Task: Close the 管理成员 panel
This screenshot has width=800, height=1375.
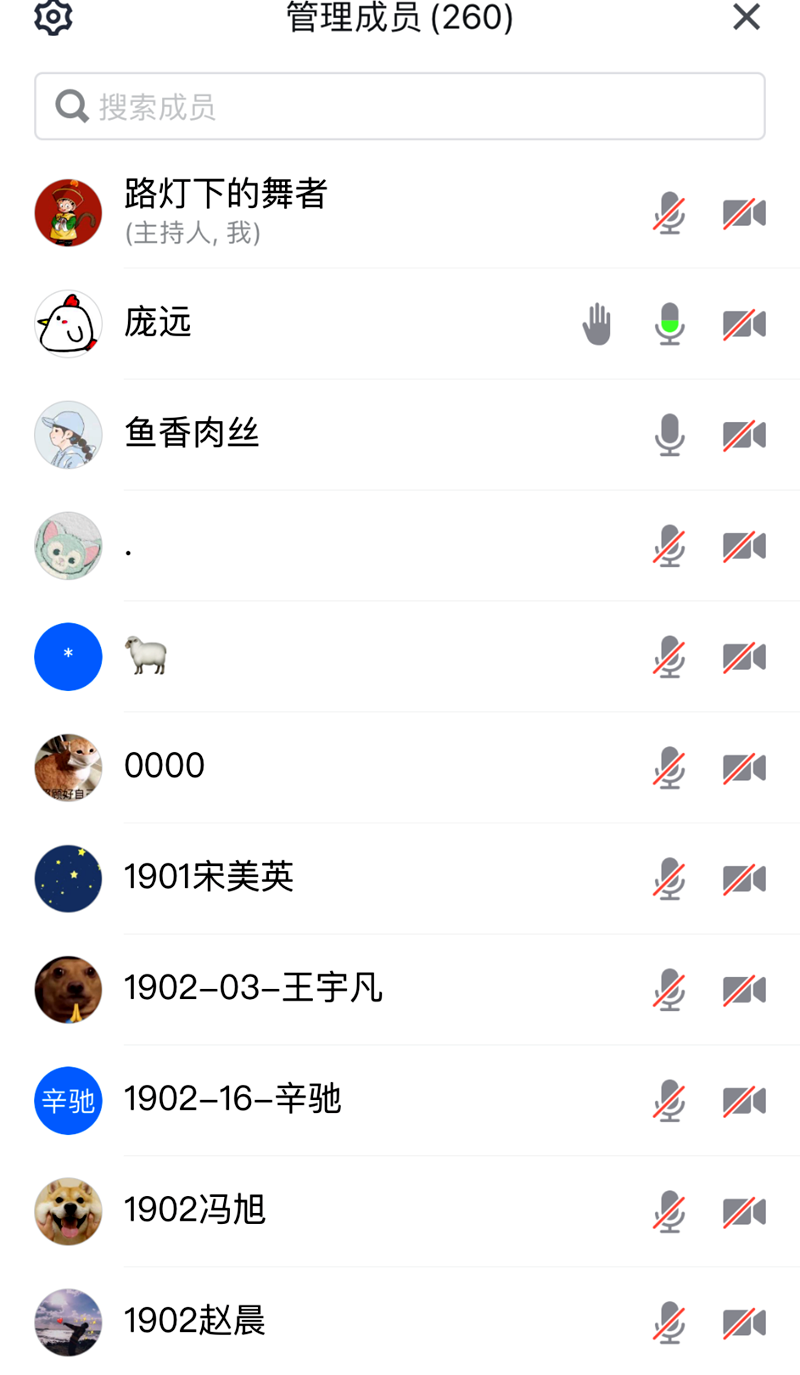Action: tap(746, 17)
